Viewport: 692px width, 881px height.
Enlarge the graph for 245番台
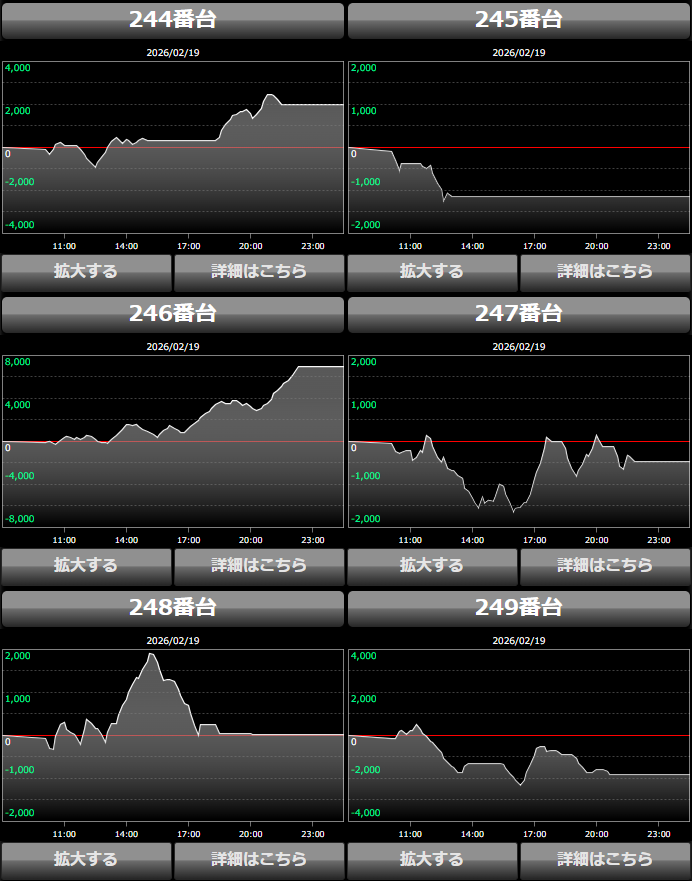pyautogui.click(x=432, y=272)
